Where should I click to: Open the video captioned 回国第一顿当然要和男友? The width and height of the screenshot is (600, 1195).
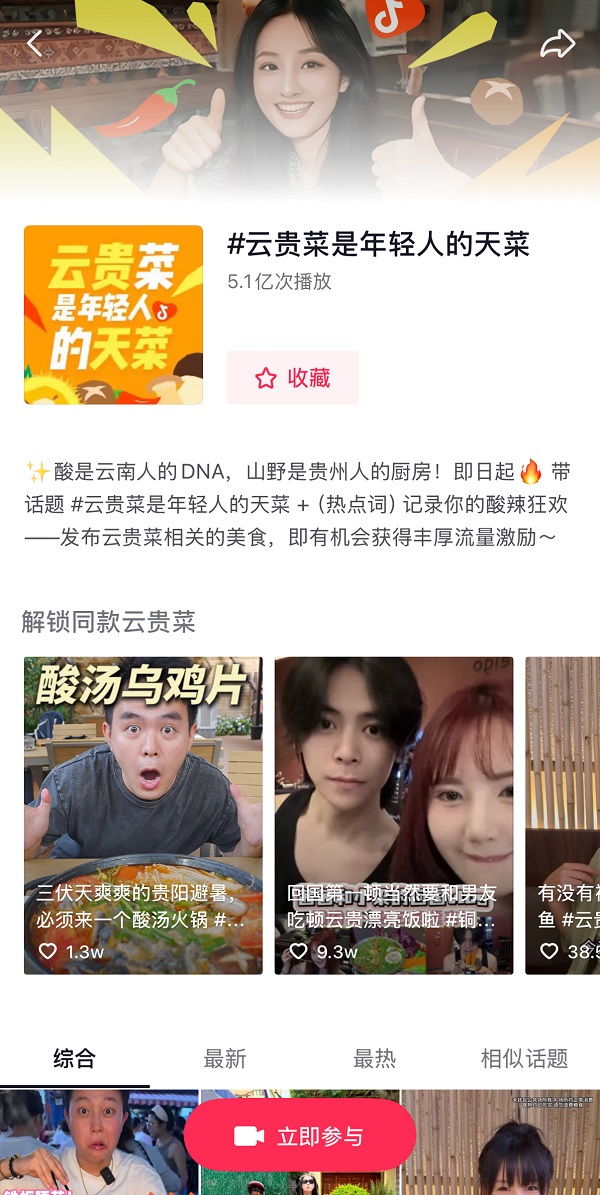click(393, 814)
